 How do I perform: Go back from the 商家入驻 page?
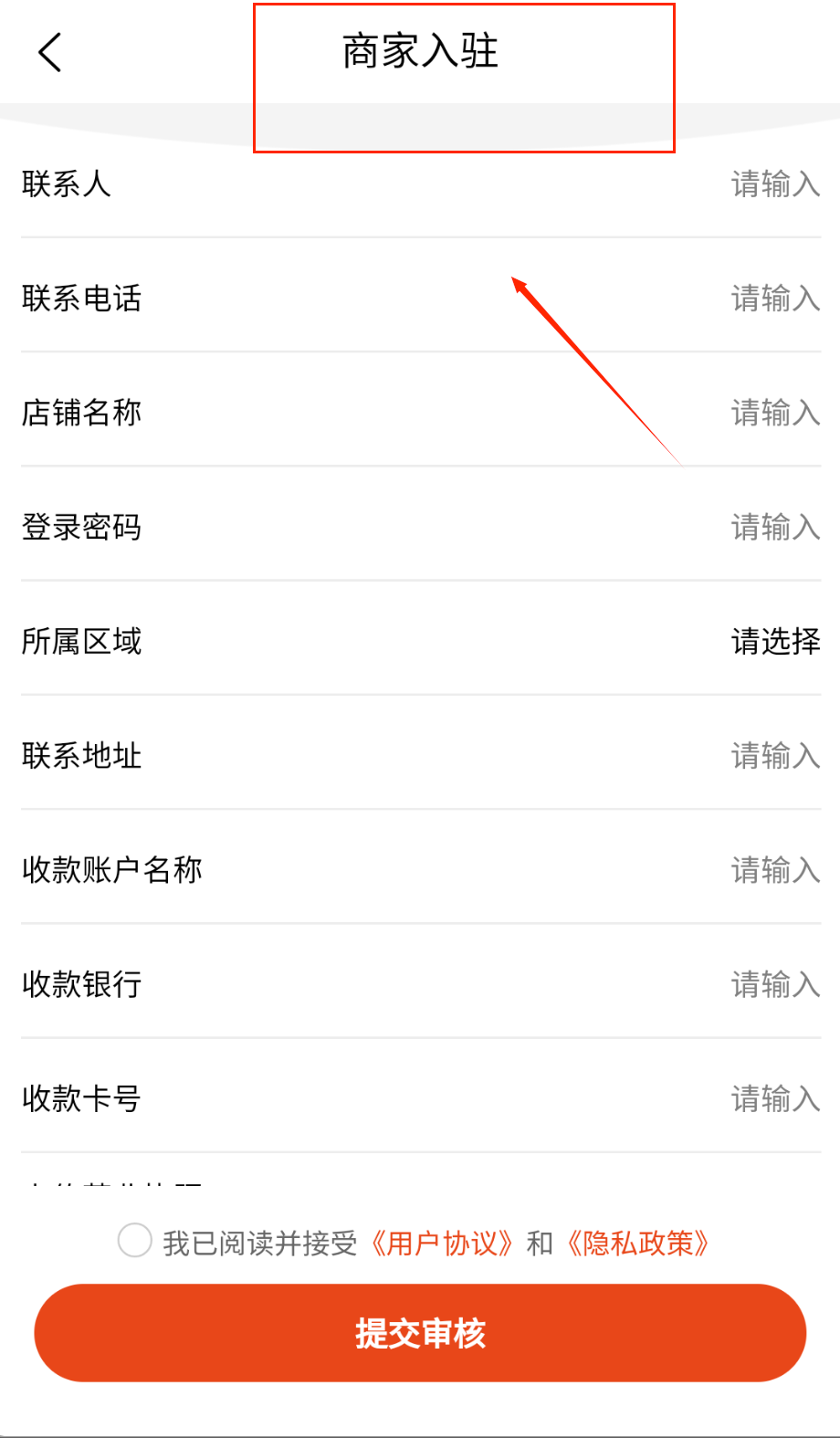(x=50, y=52)
